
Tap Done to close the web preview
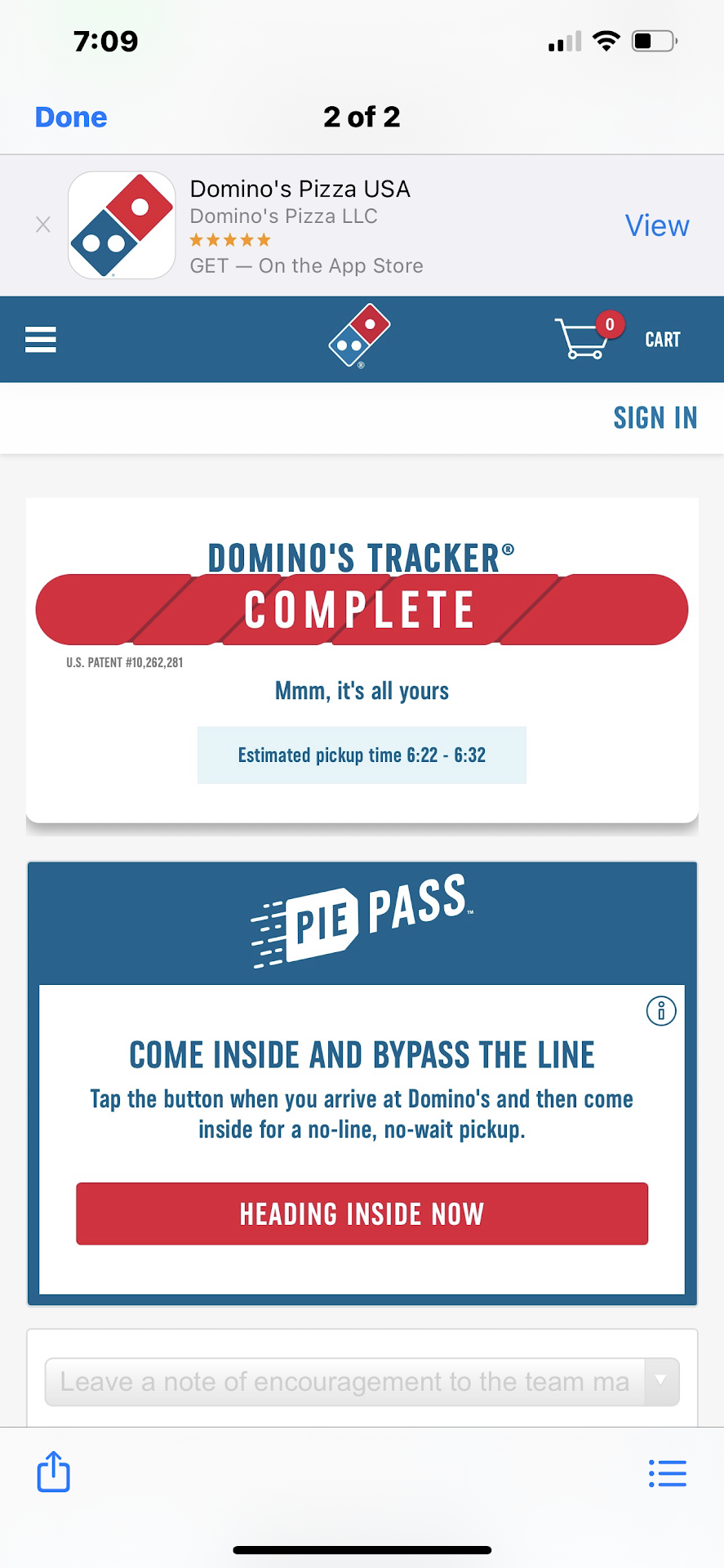[71, 118]
